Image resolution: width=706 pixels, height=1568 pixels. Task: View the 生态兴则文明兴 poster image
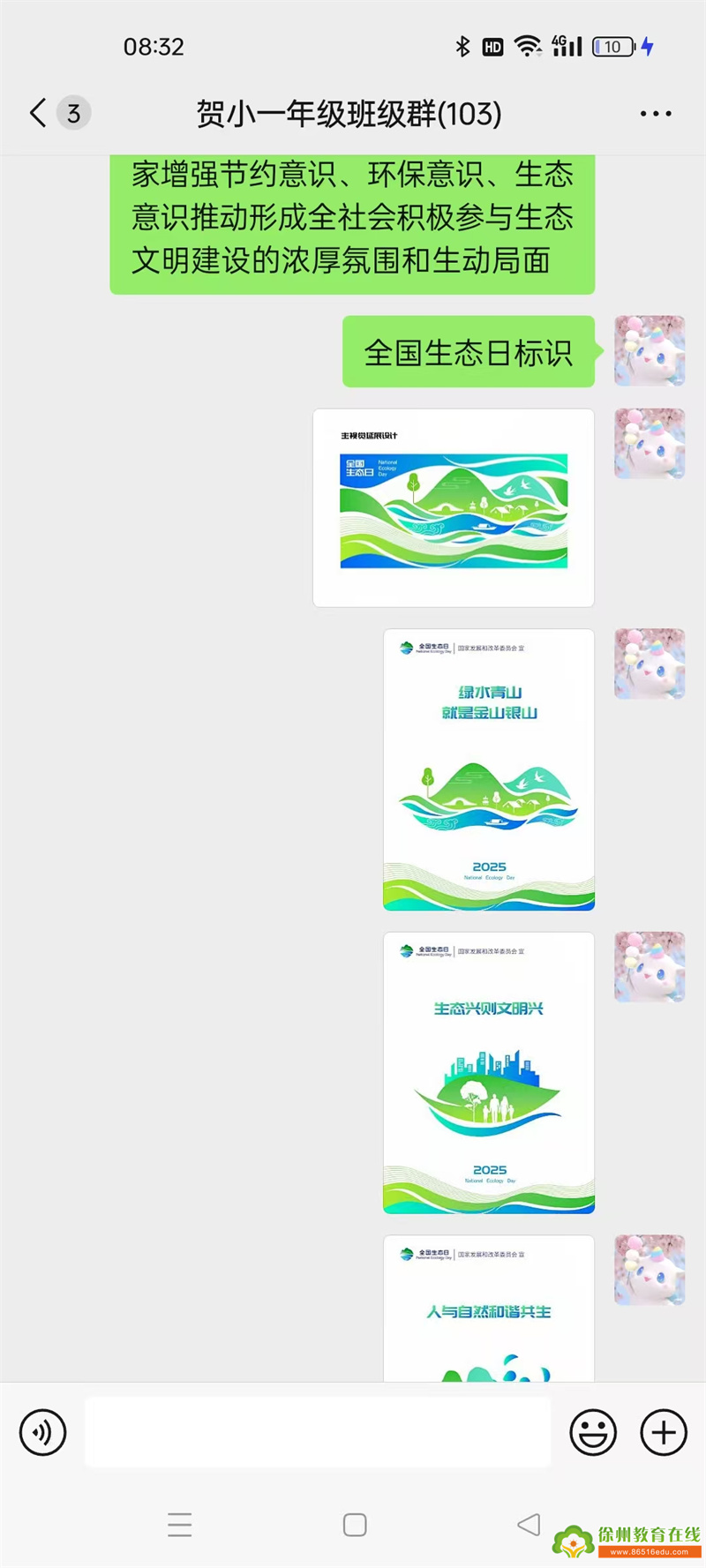coord(489,1072)
